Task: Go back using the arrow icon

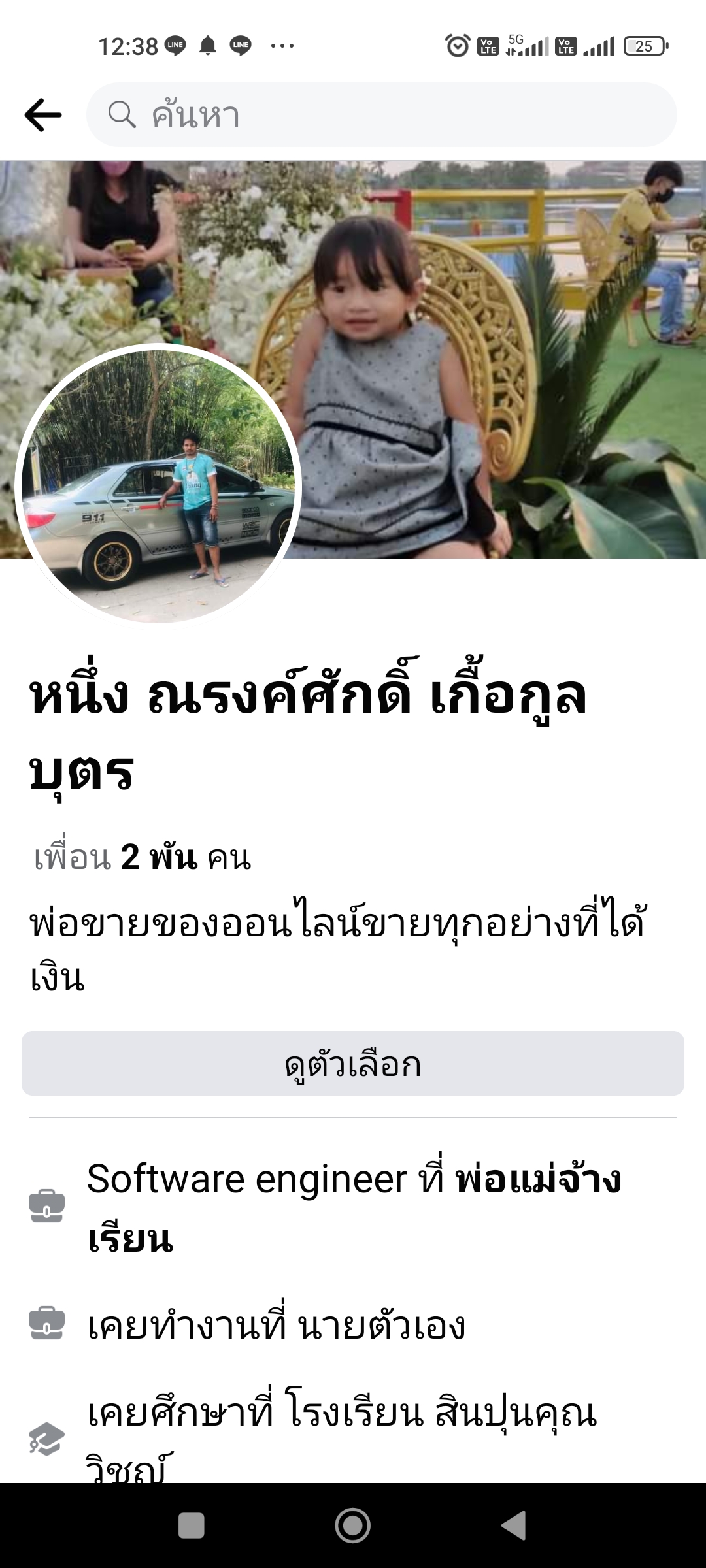Action: tap(43, 115)
